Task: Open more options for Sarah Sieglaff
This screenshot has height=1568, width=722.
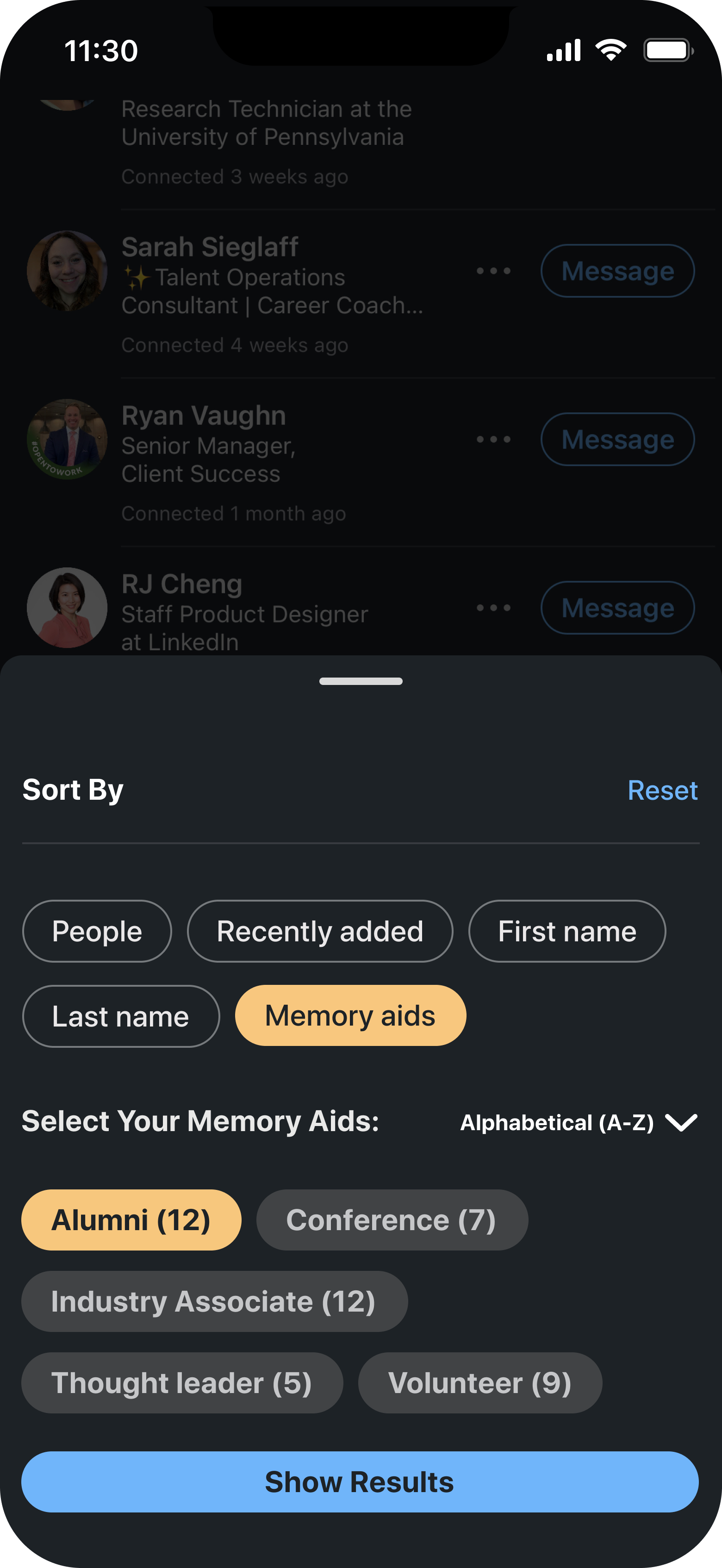Action: pos(494,271)
